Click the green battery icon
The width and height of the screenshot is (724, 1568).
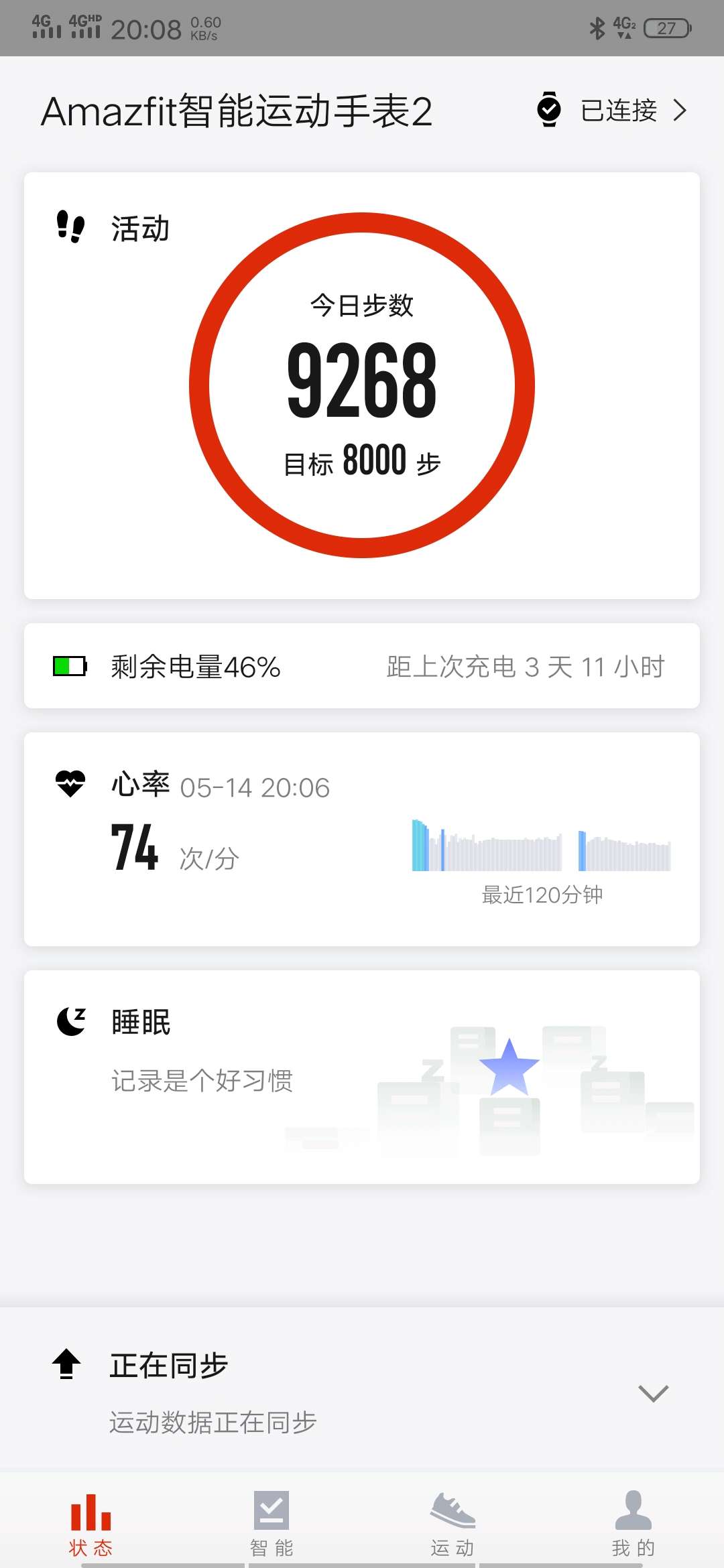pyautogui.click(x=70, y=666)
